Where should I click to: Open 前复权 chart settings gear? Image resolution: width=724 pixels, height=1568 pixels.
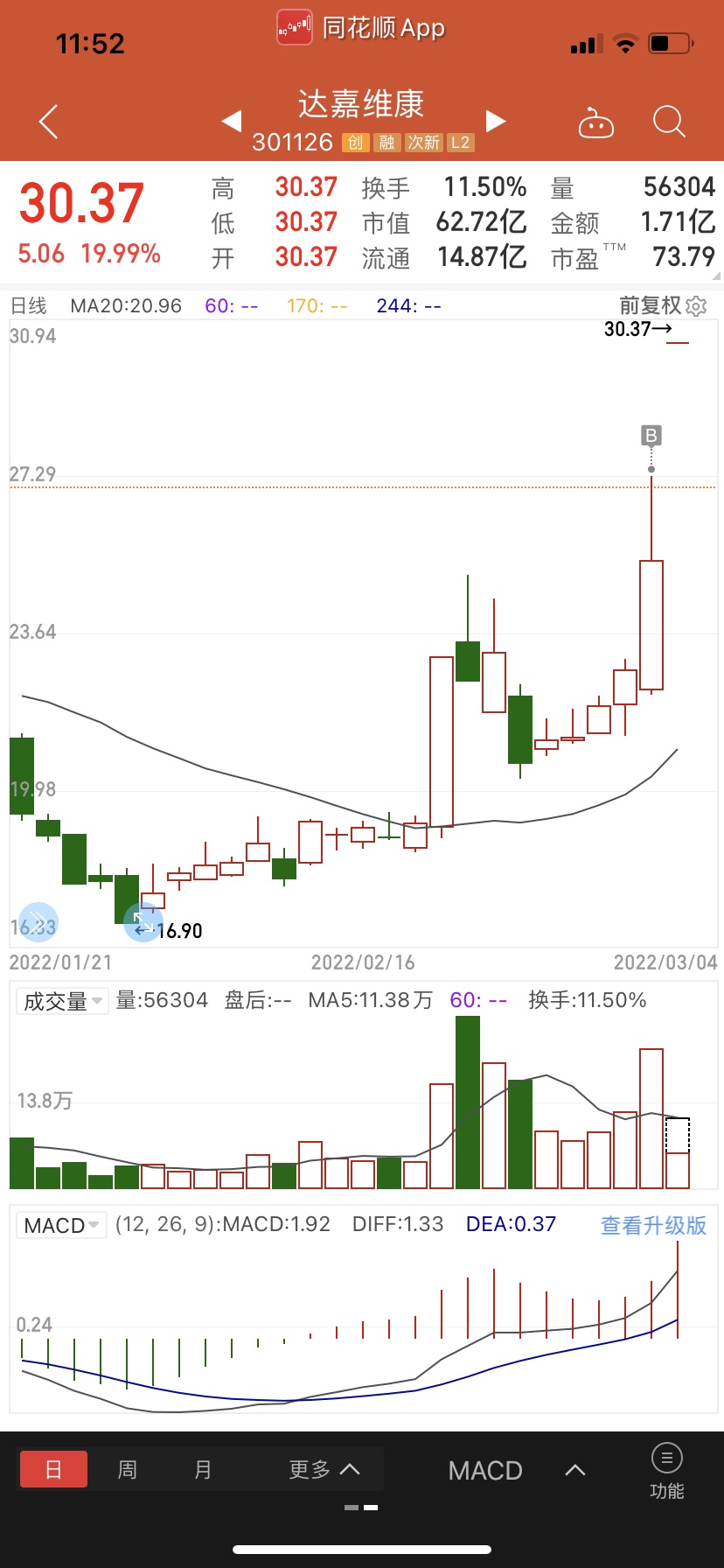(x=696, y=306)
